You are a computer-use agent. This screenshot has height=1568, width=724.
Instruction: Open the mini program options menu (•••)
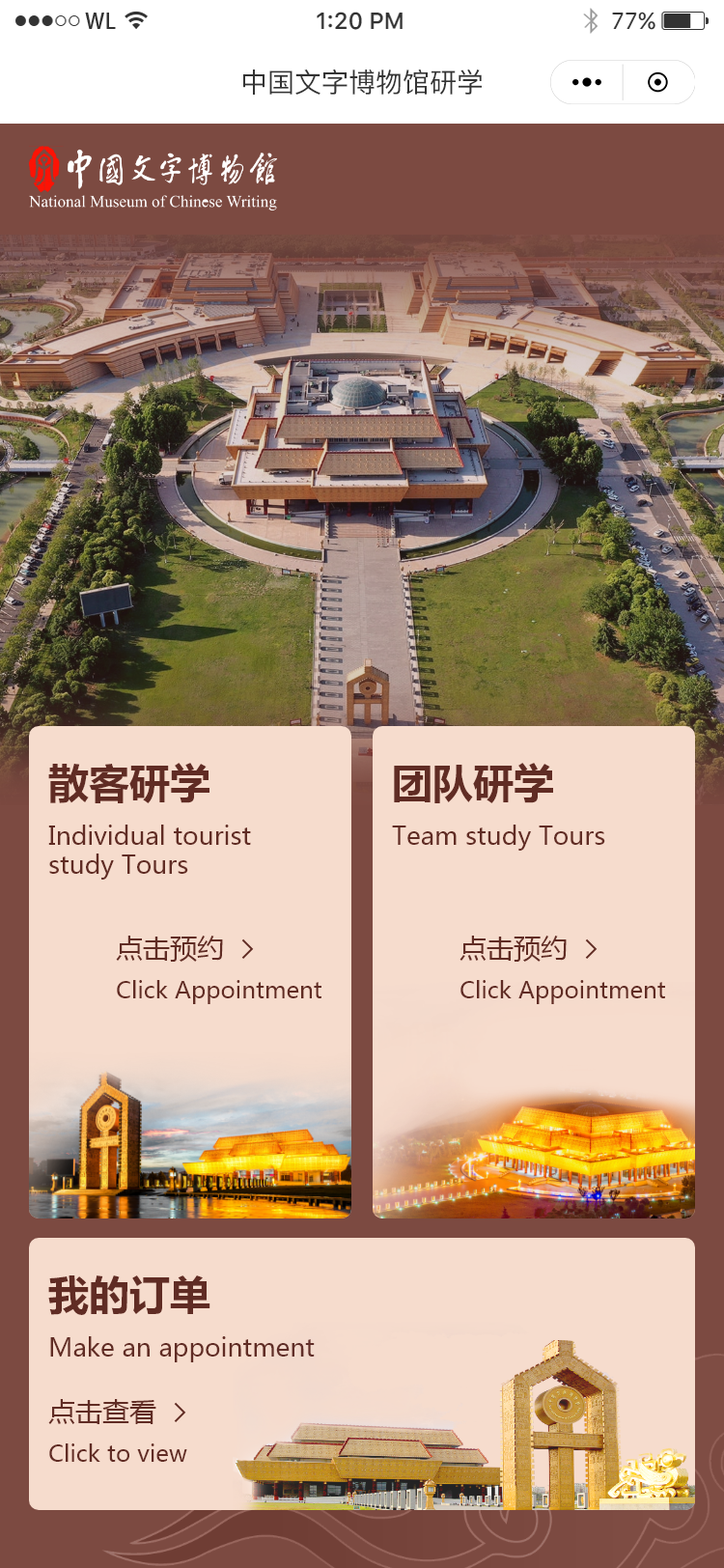(x=584, y=82)
